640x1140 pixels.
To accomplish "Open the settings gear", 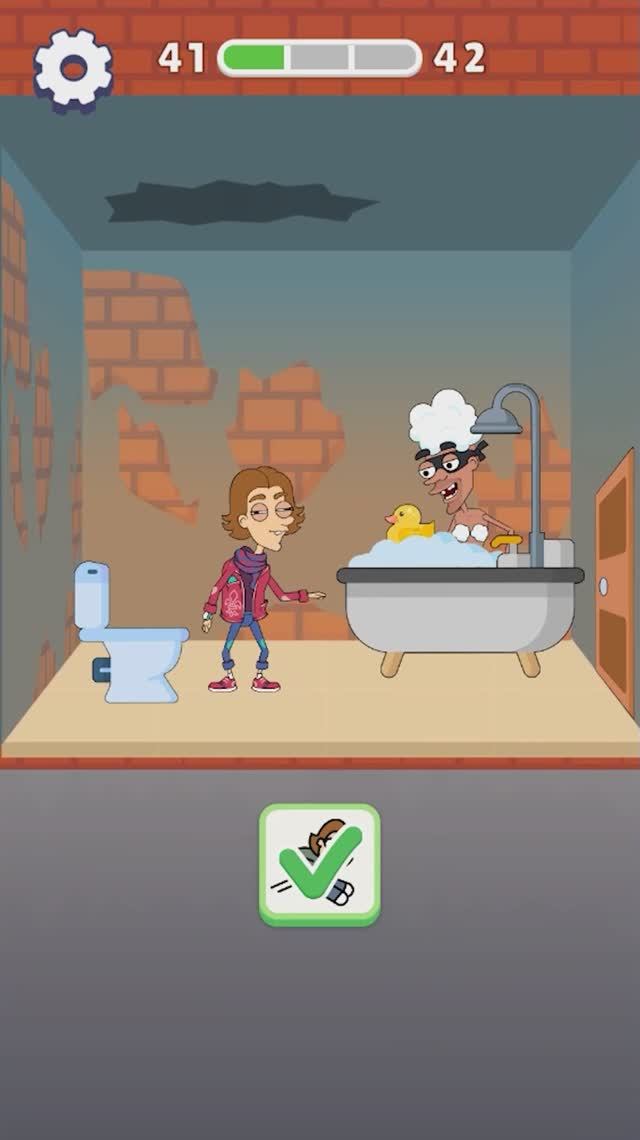I will pyautogui.click(x=72, y=67).
